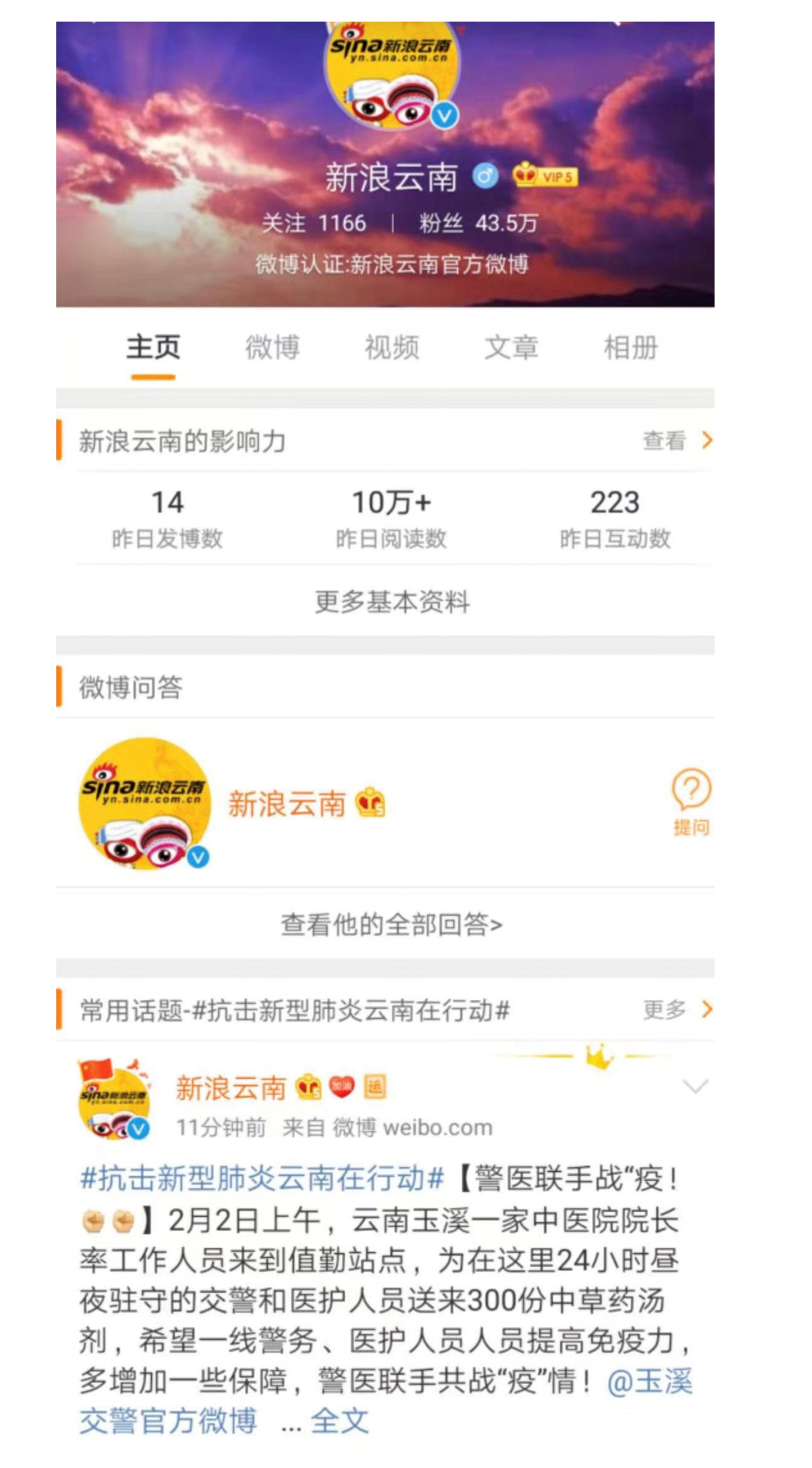Screen dimensions: 812x1468
Task: Tap the 提问 question icon
Action: pyautogui.click(x=691, y=802)
